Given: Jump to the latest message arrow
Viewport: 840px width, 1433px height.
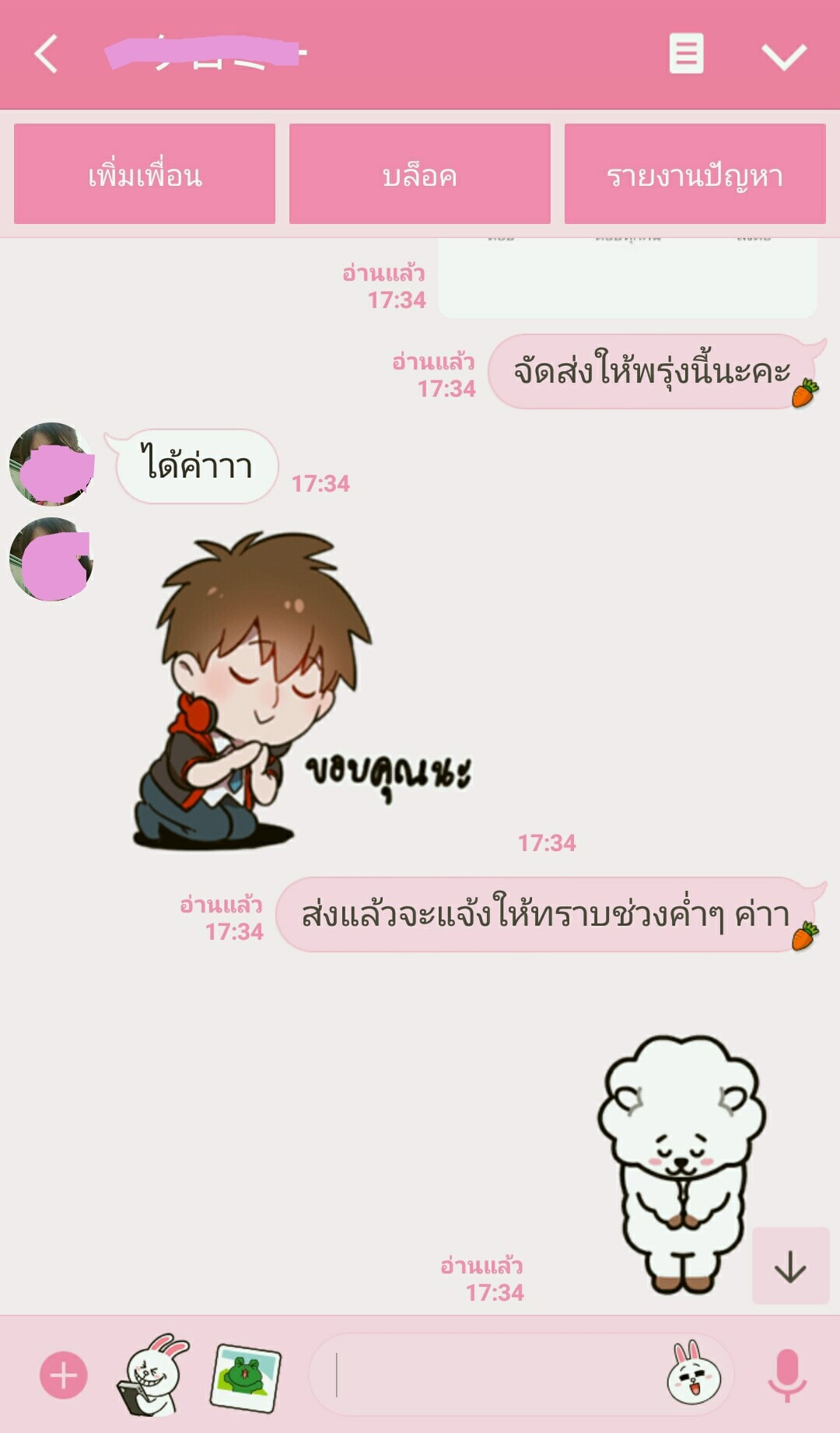Looking at the screenshot, I should (790, 1266).
